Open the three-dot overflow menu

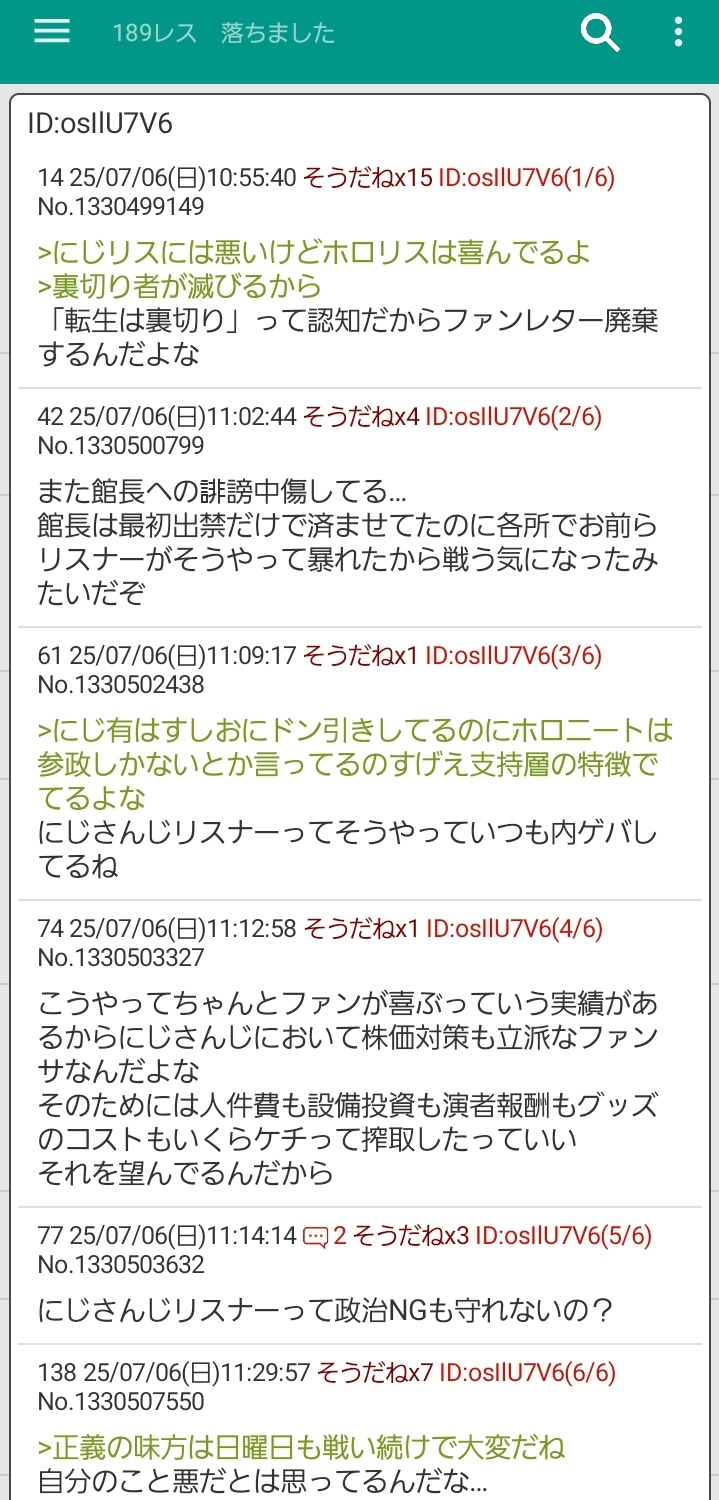tap(678, 32)
